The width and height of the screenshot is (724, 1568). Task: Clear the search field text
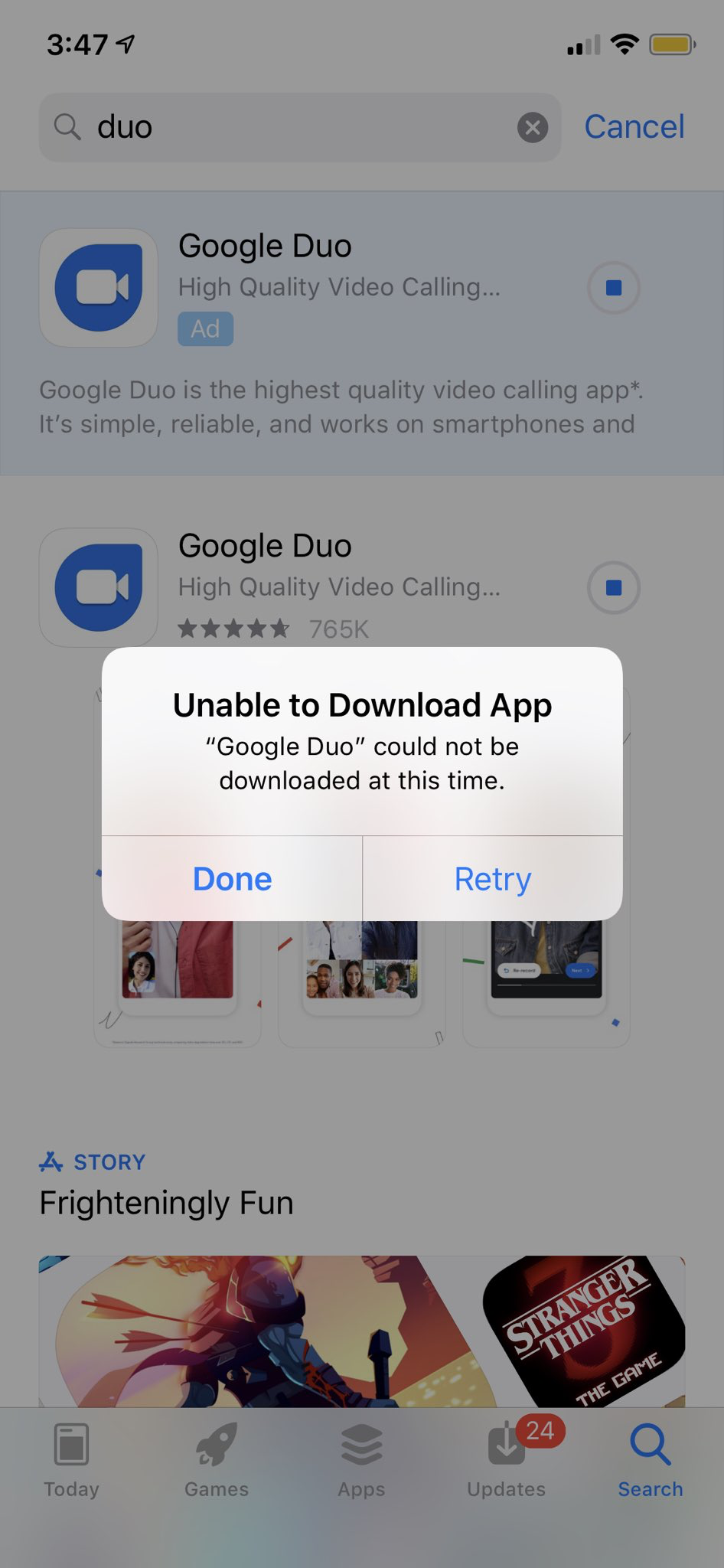(533, 127)
